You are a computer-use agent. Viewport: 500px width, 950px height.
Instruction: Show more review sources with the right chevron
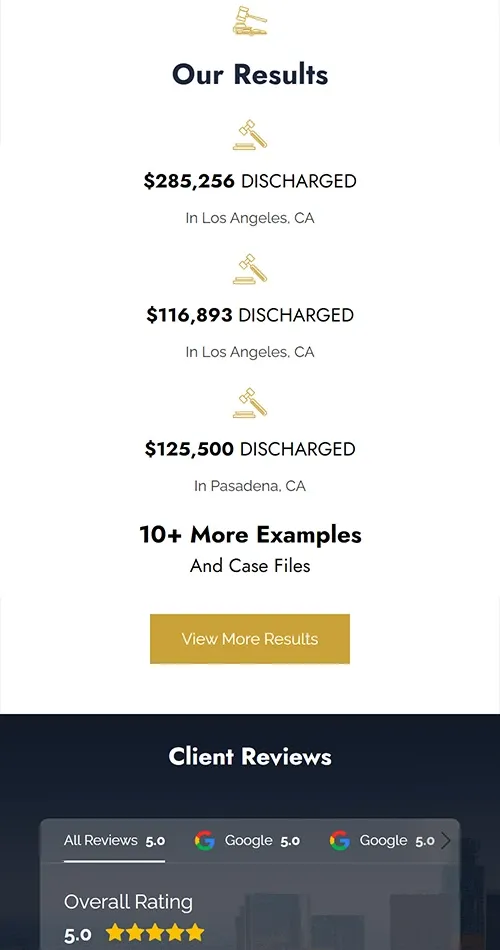[x=446, y=841]
